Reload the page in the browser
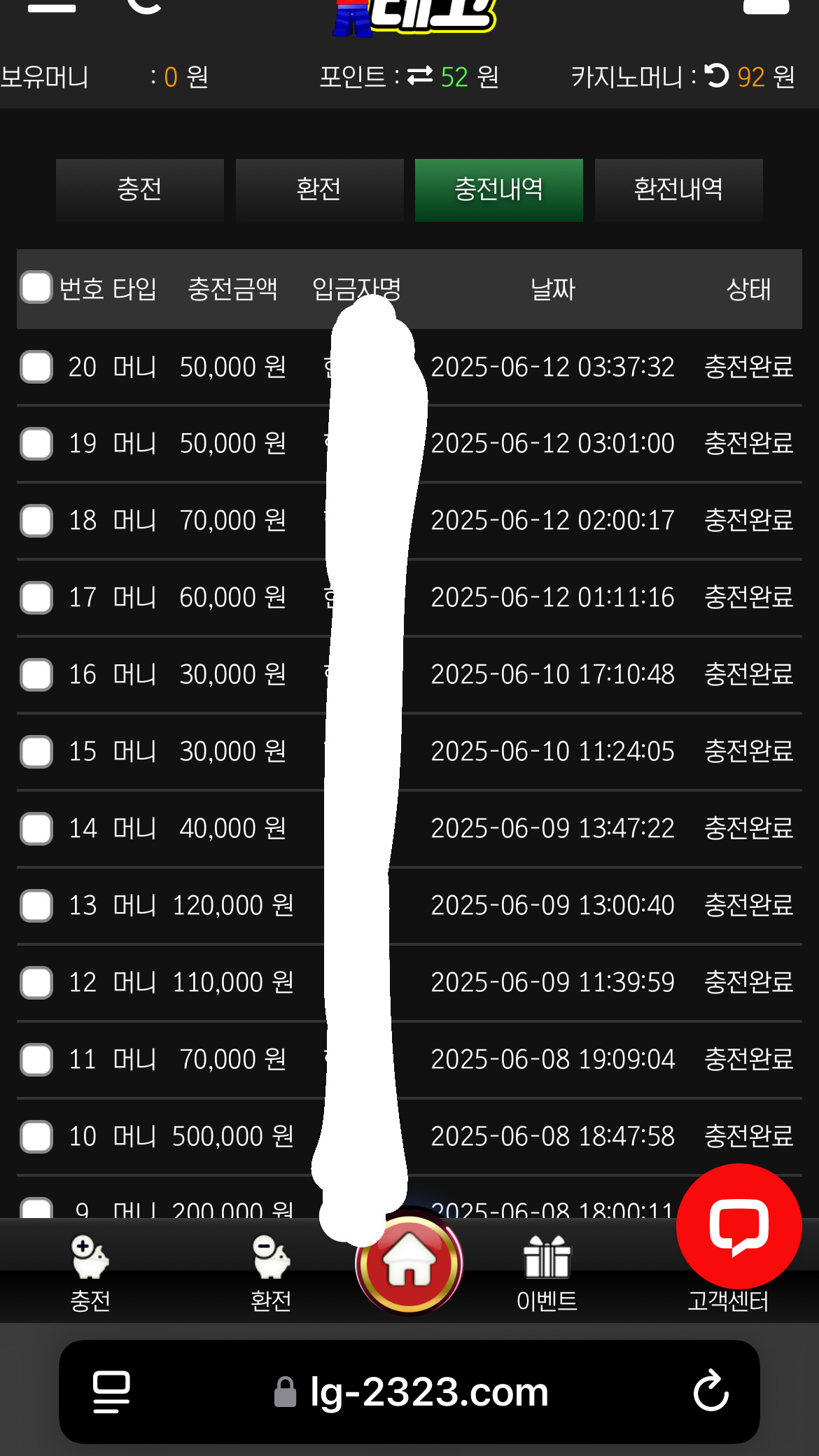This screenshot has height=1456, width=819. coord(710,1391)
